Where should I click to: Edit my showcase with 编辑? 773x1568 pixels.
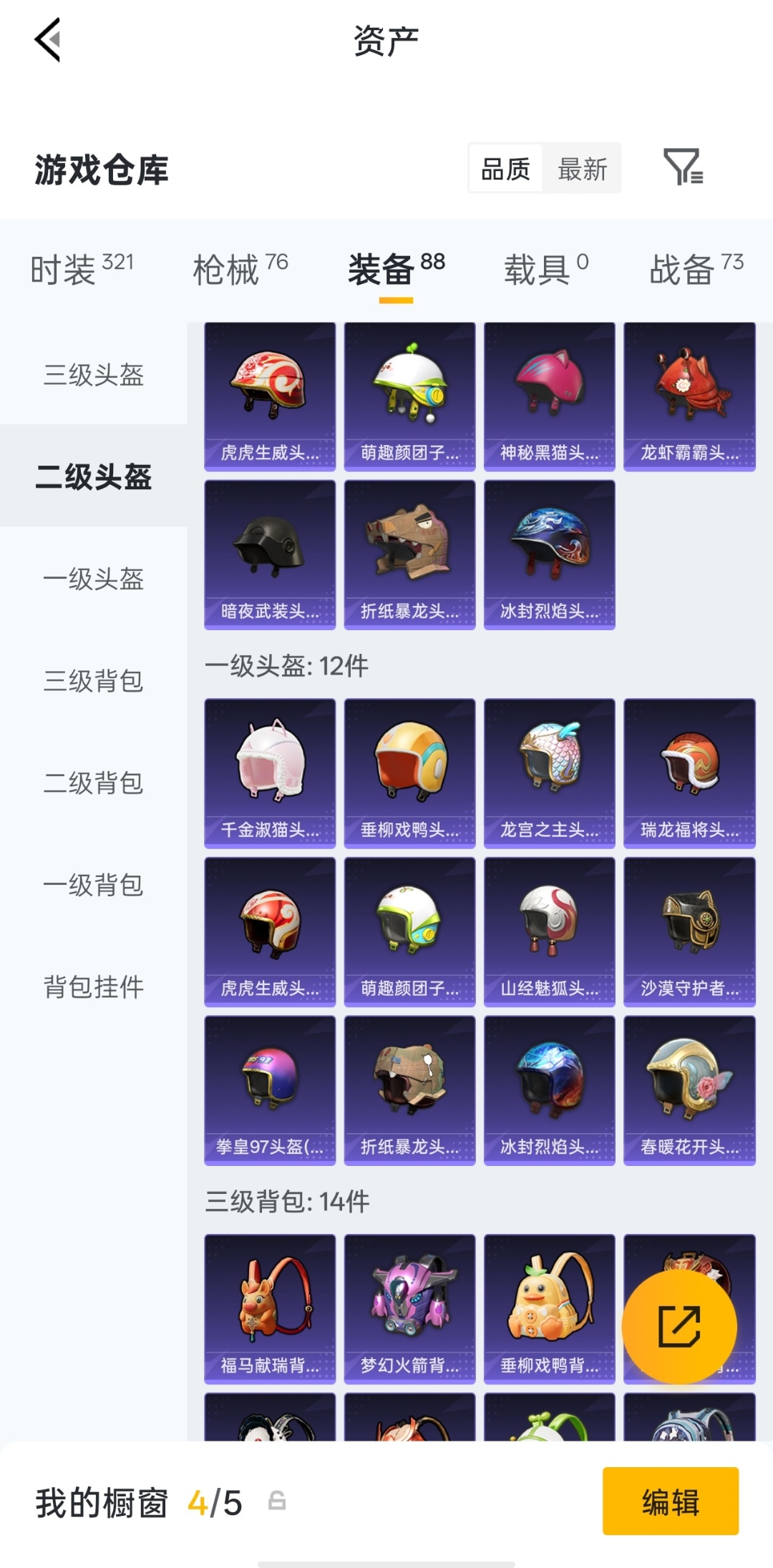tap(670, 1501)
